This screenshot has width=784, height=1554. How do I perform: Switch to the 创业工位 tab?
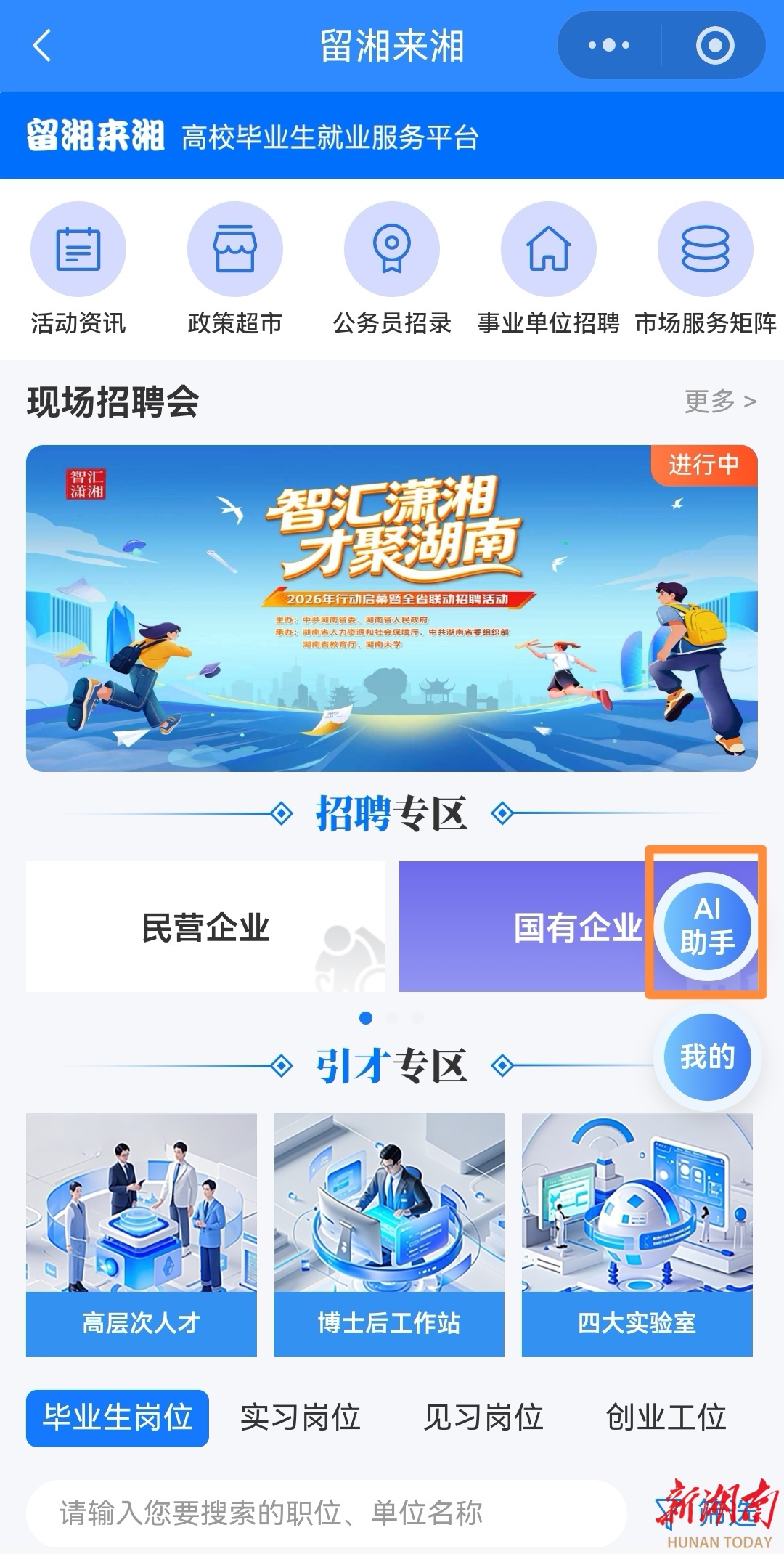(666, 1417)
